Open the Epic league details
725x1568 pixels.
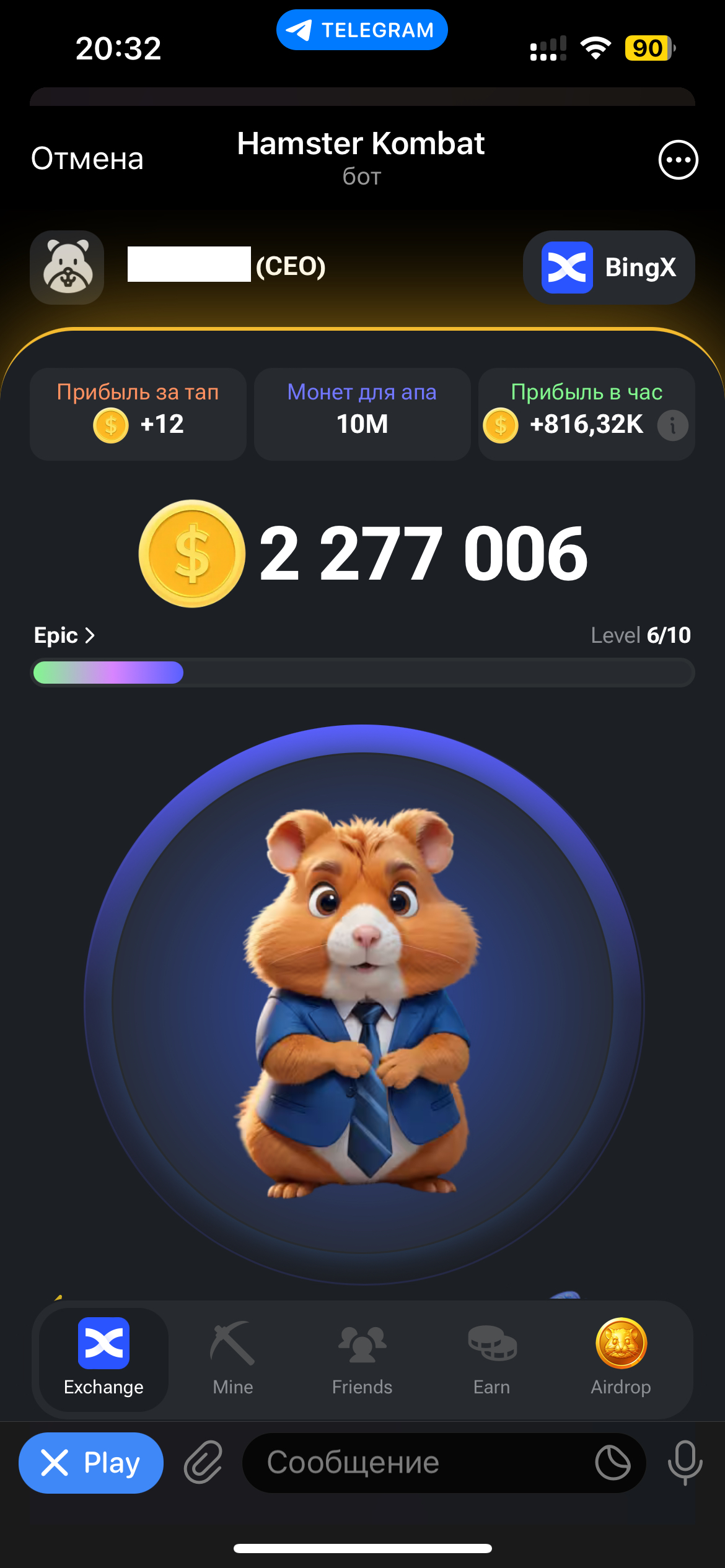[x=64, y=635]
